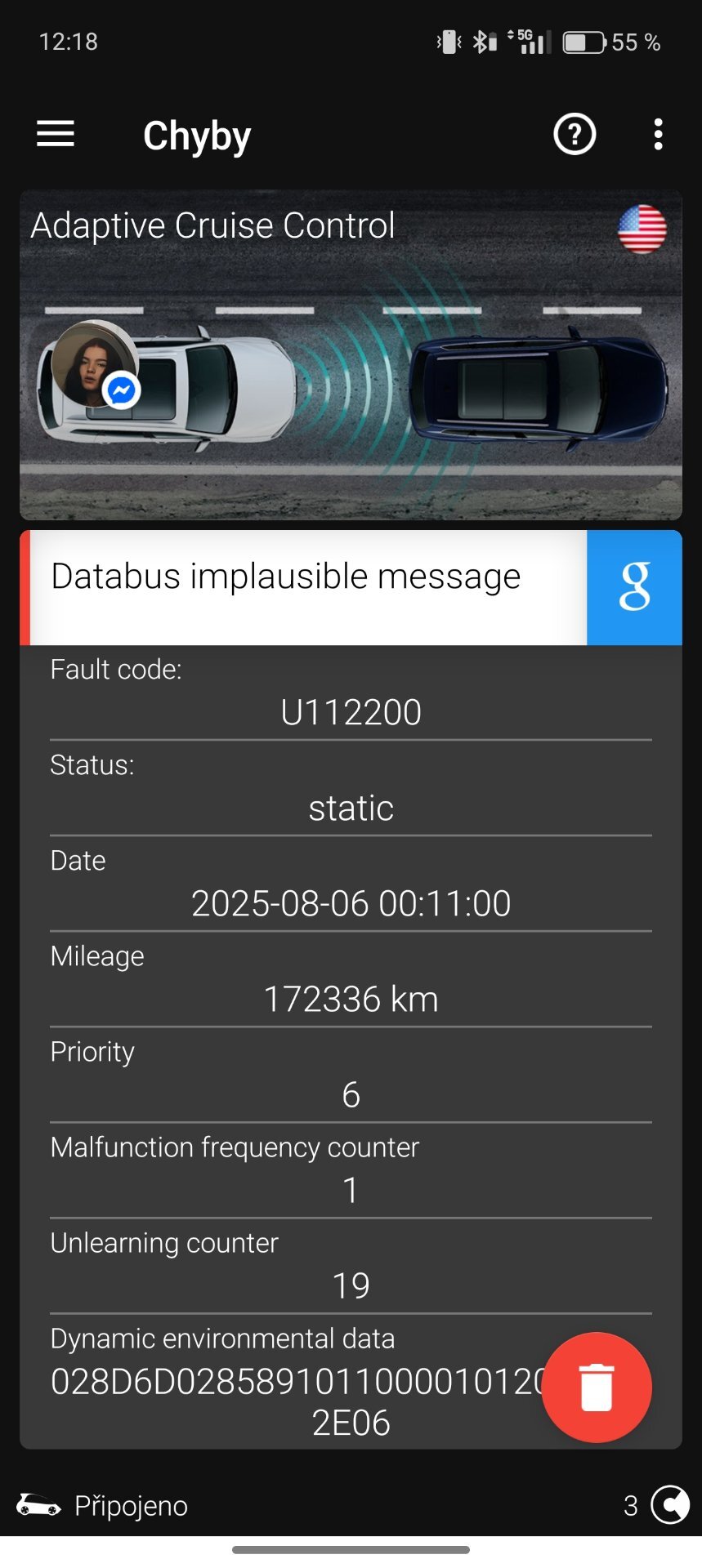This screenshot has width=702, height=1568.
Task: Open the Adaptive Cruise Control card
Action: [351, 355]
